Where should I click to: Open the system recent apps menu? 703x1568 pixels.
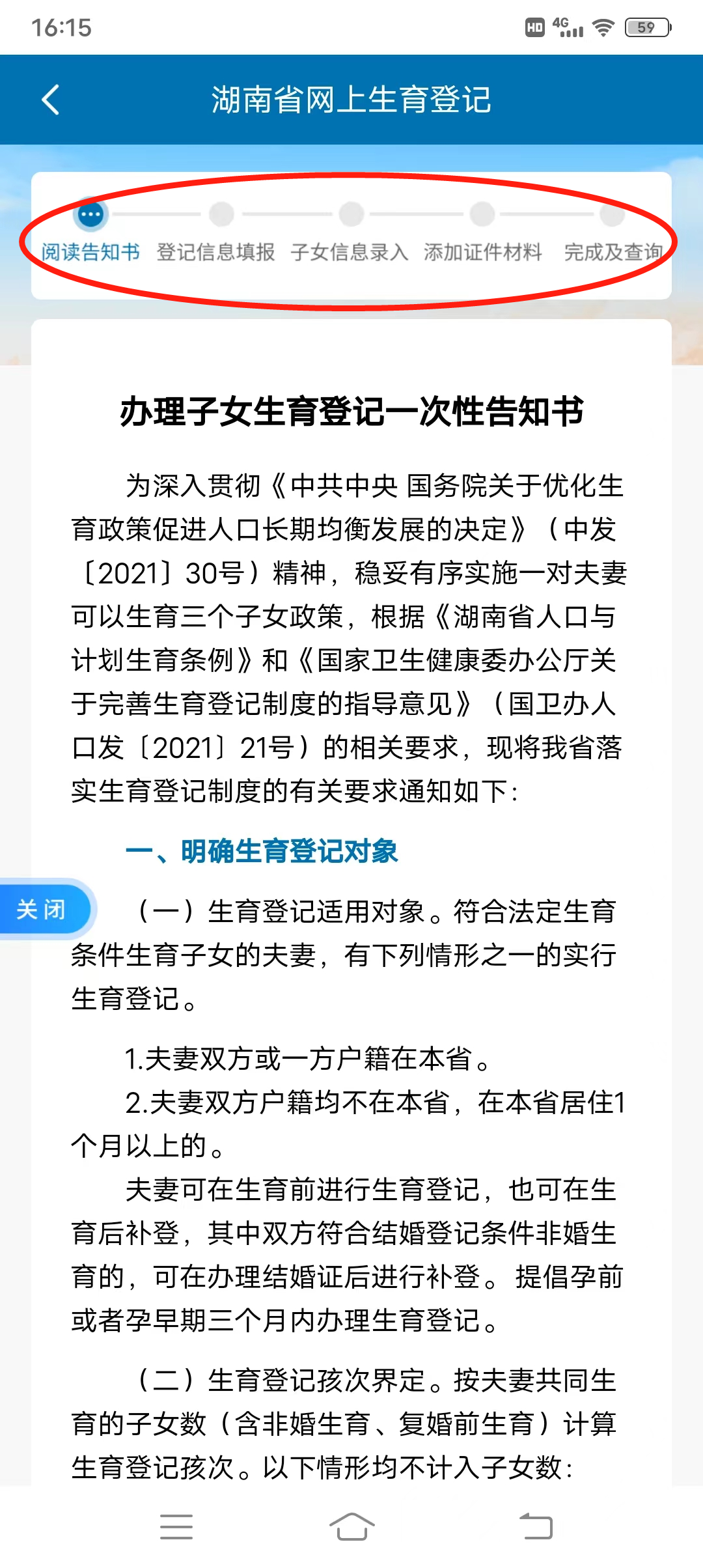pos(176,1527)
